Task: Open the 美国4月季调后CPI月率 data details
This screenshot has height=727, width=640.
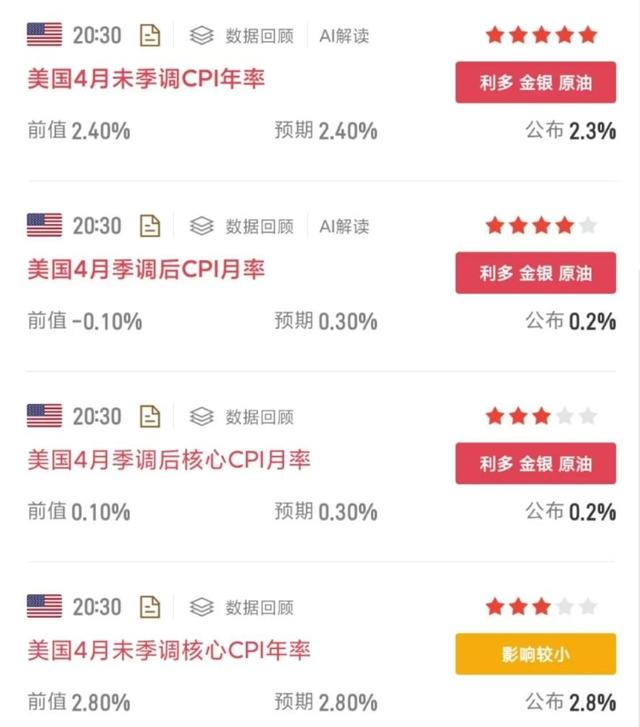Action: 146,269
